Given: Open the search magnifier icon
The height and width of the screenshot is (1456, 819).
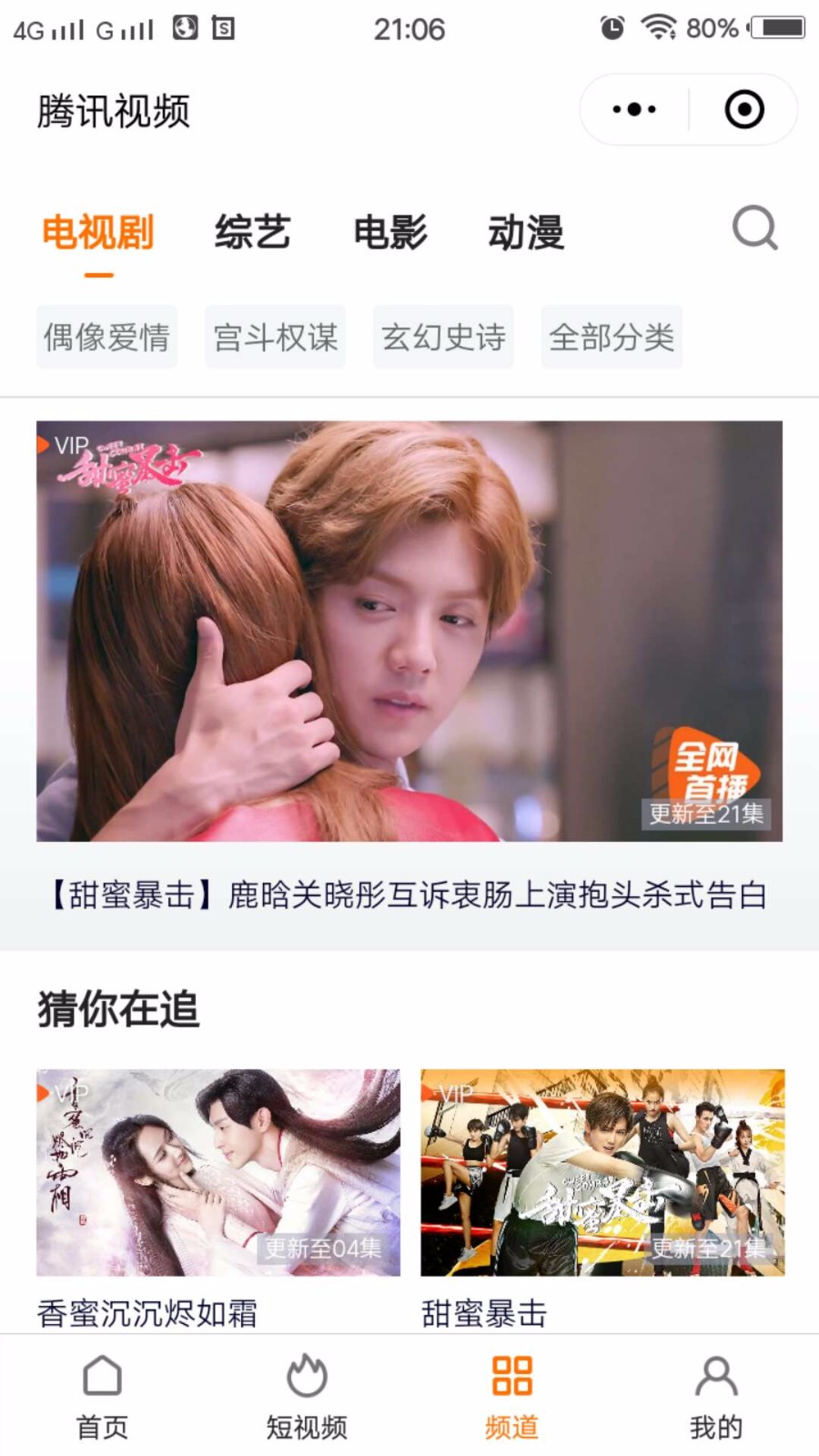Looking at the screenshot, I should tap(754, 228).
